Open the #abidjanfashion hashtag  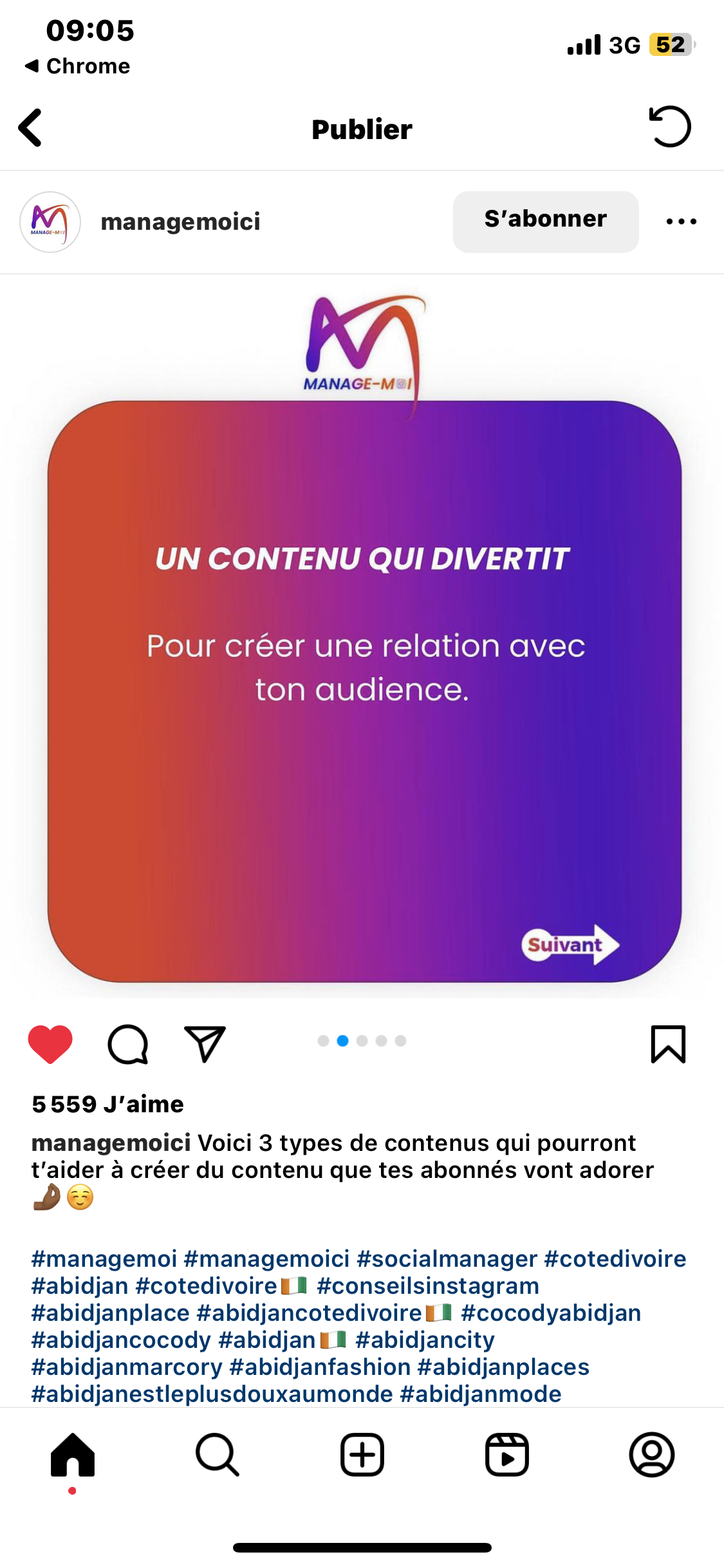click(x=320, y=1367)
